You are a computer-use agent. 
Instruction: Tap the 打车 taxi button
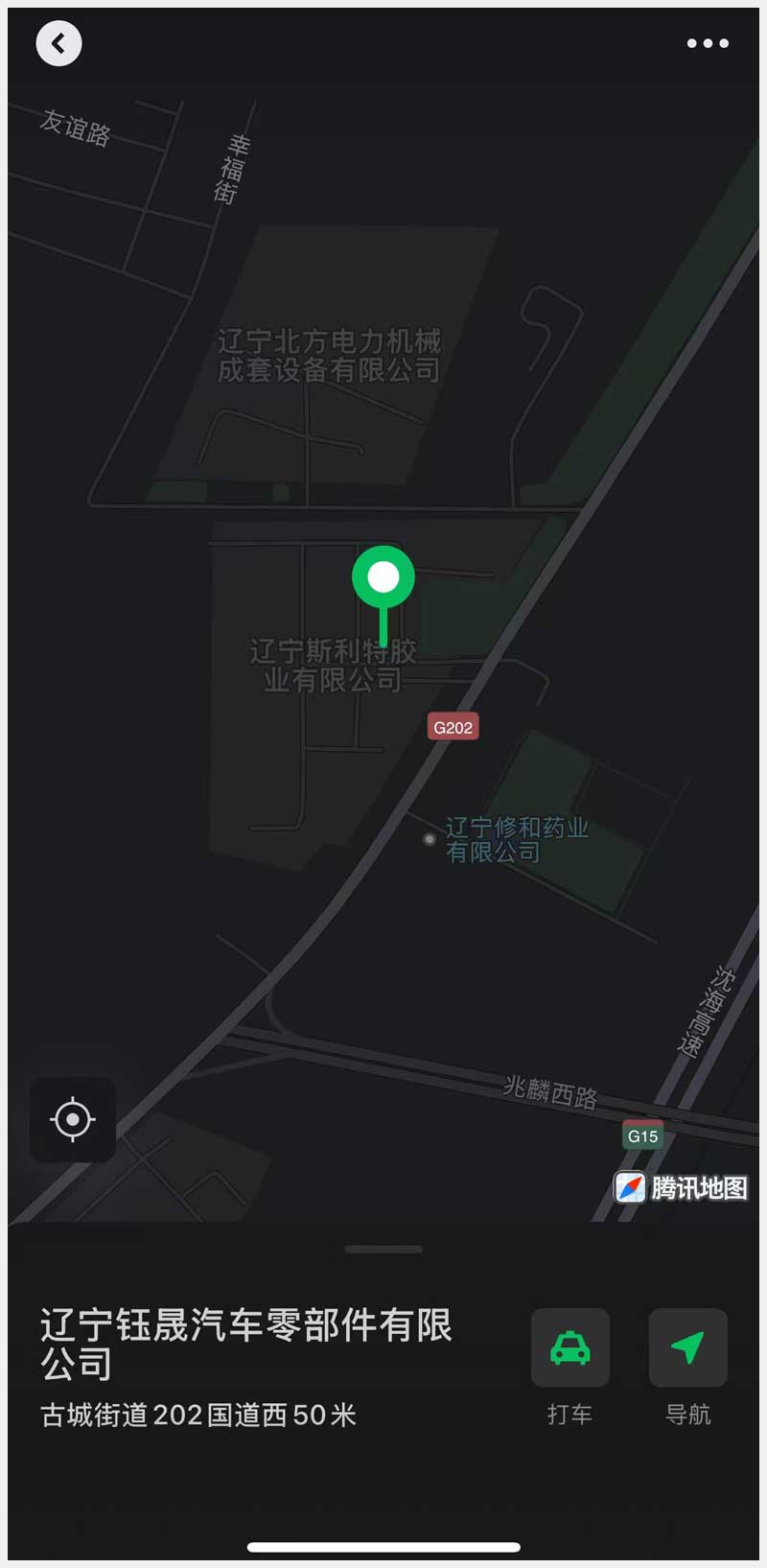click(570, 1347)
